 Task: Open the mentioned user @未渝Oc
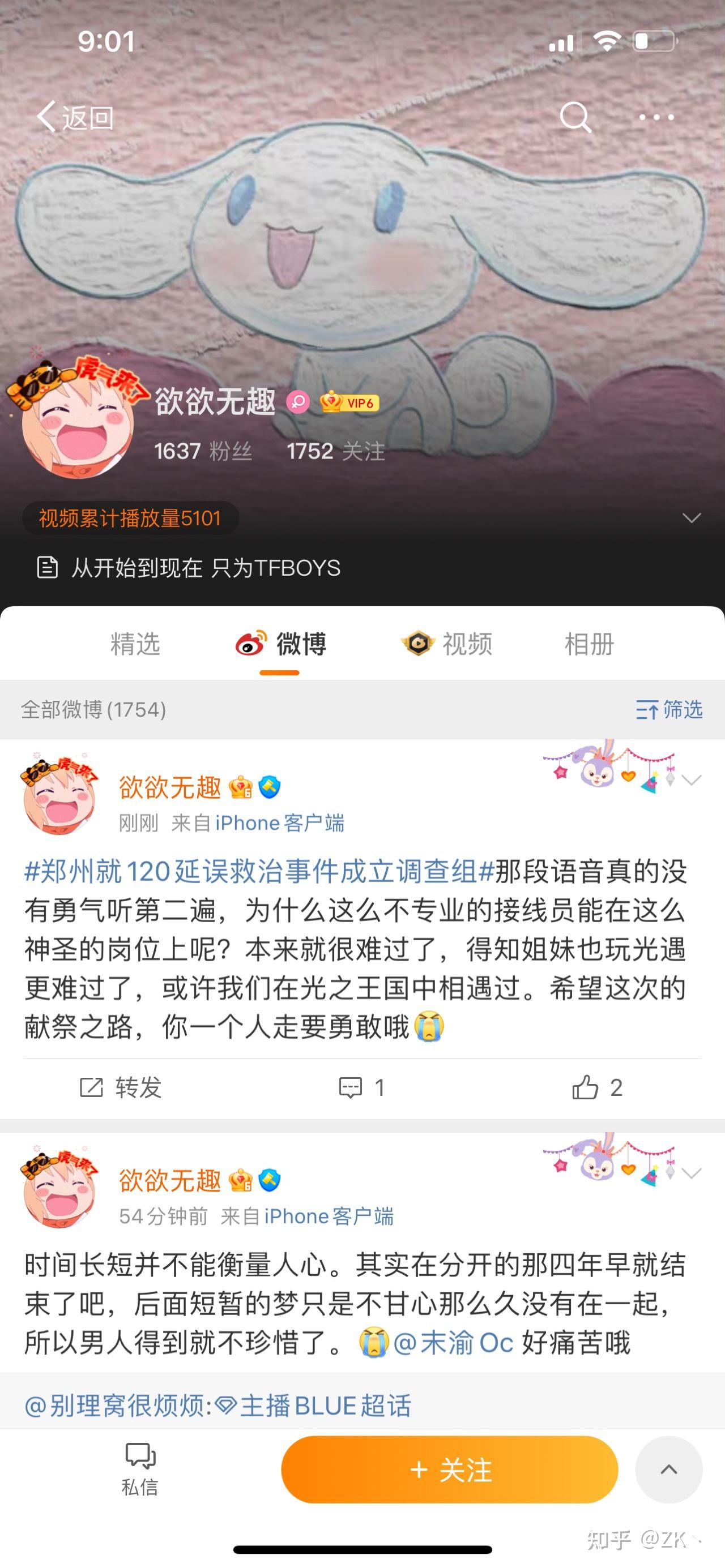tap(453, 1342)
